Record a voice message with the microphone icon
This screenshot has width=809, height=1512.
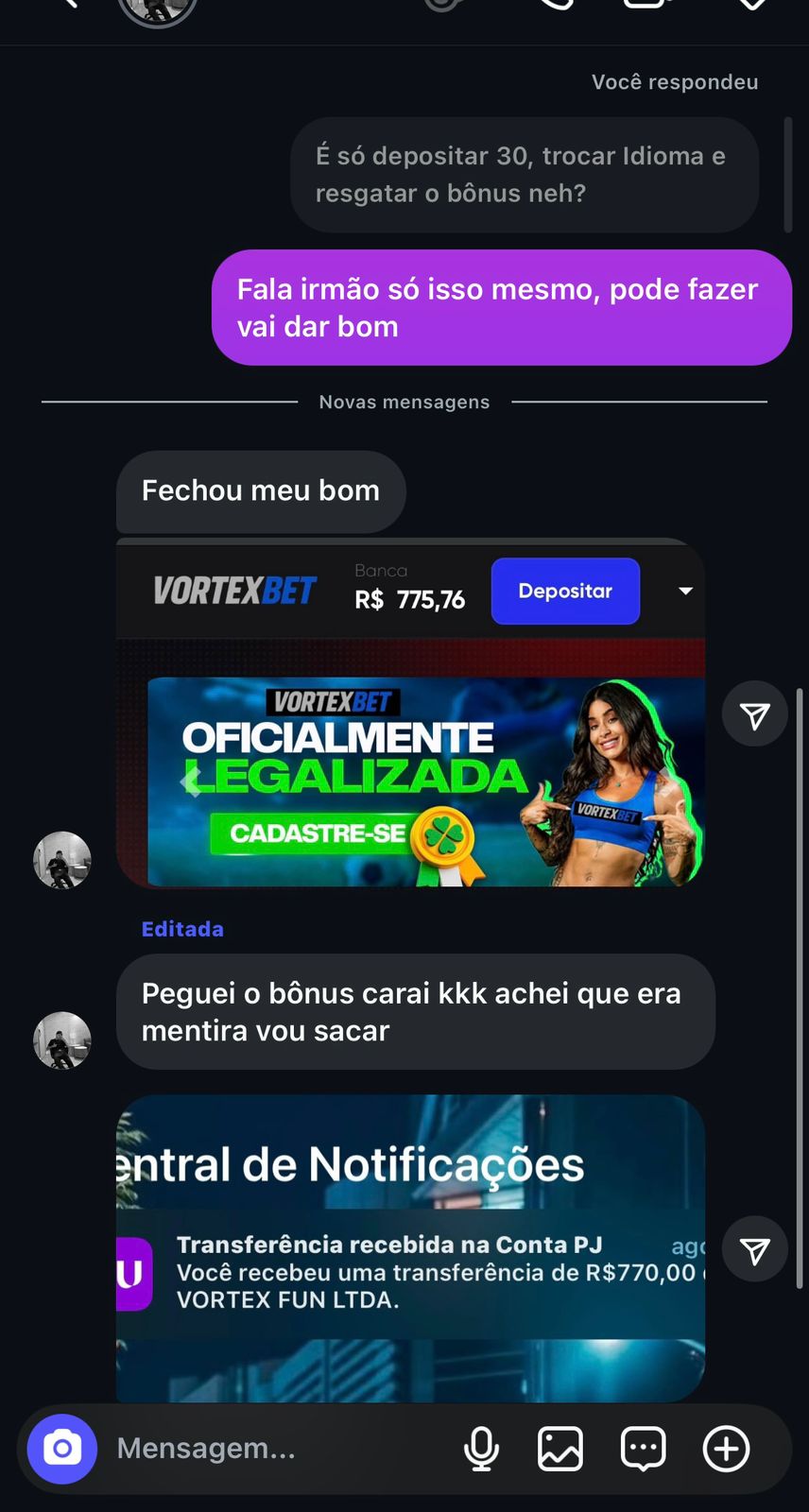482,1448
